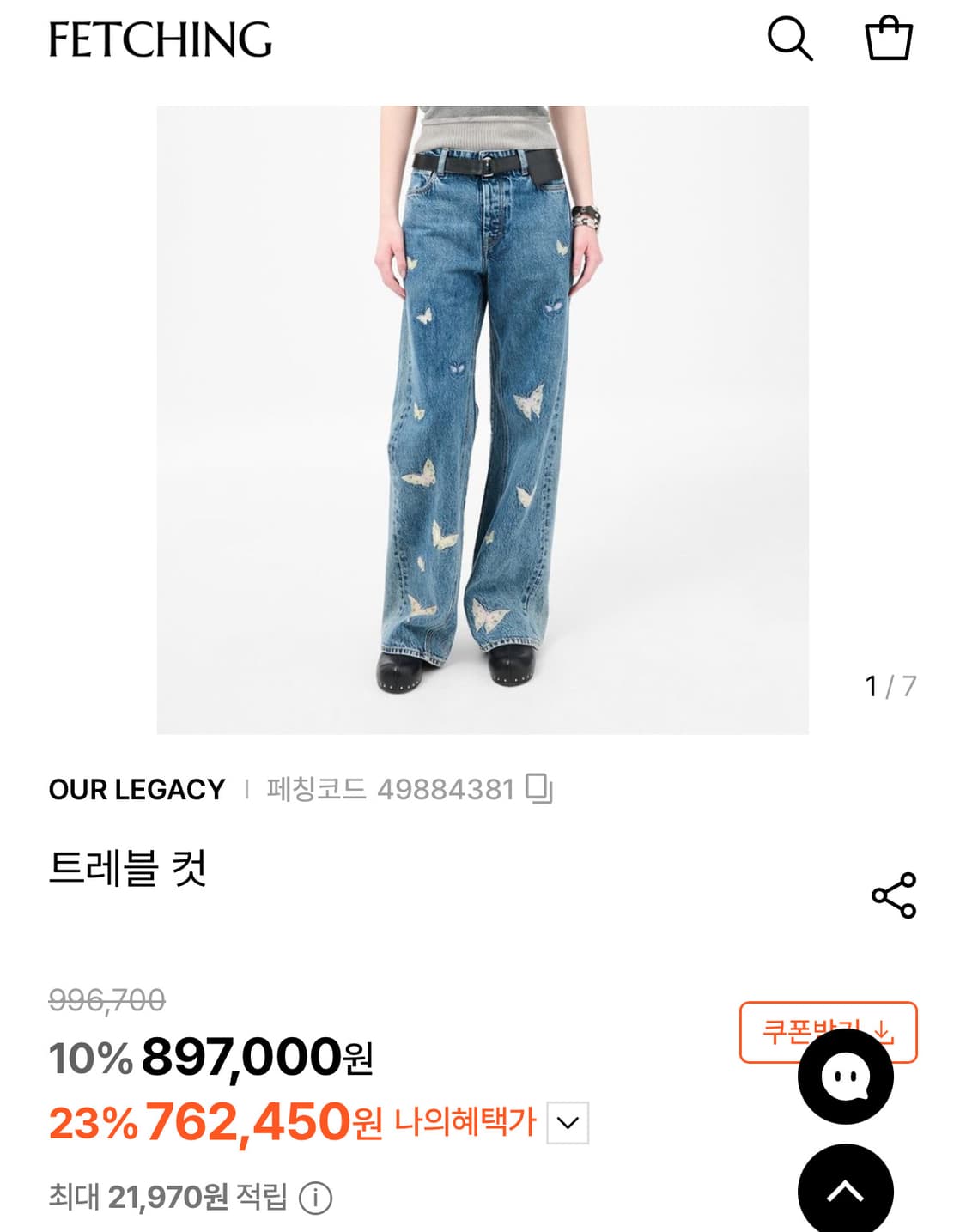The image size is (966, 1232).
Task: Click the FETCHING logo
Action: (x=161, y=39)
